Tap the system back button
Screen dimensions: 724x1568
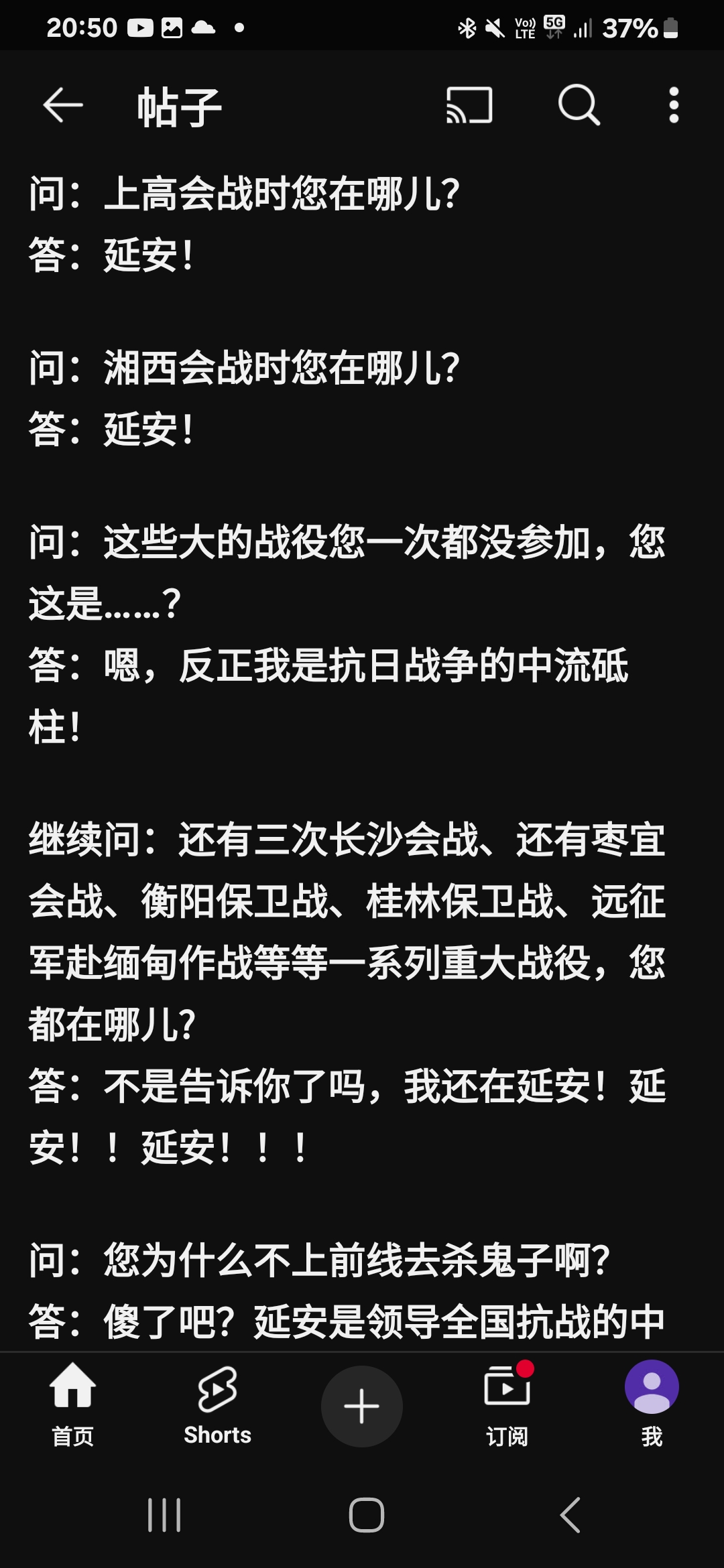[x=570, y=1514]
